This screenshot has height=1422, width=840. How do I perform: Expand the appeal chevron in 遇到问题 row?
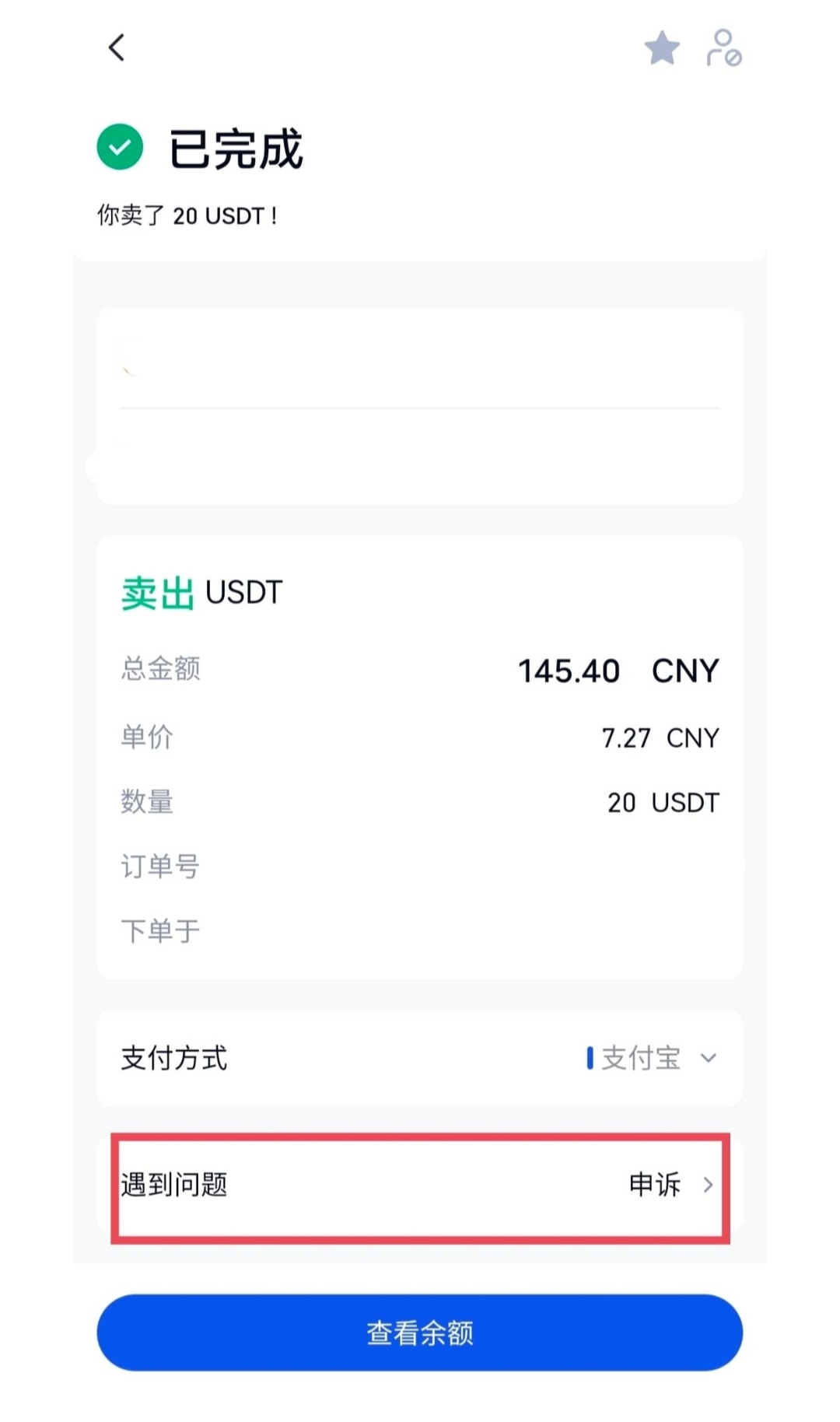pos(708,1186)
